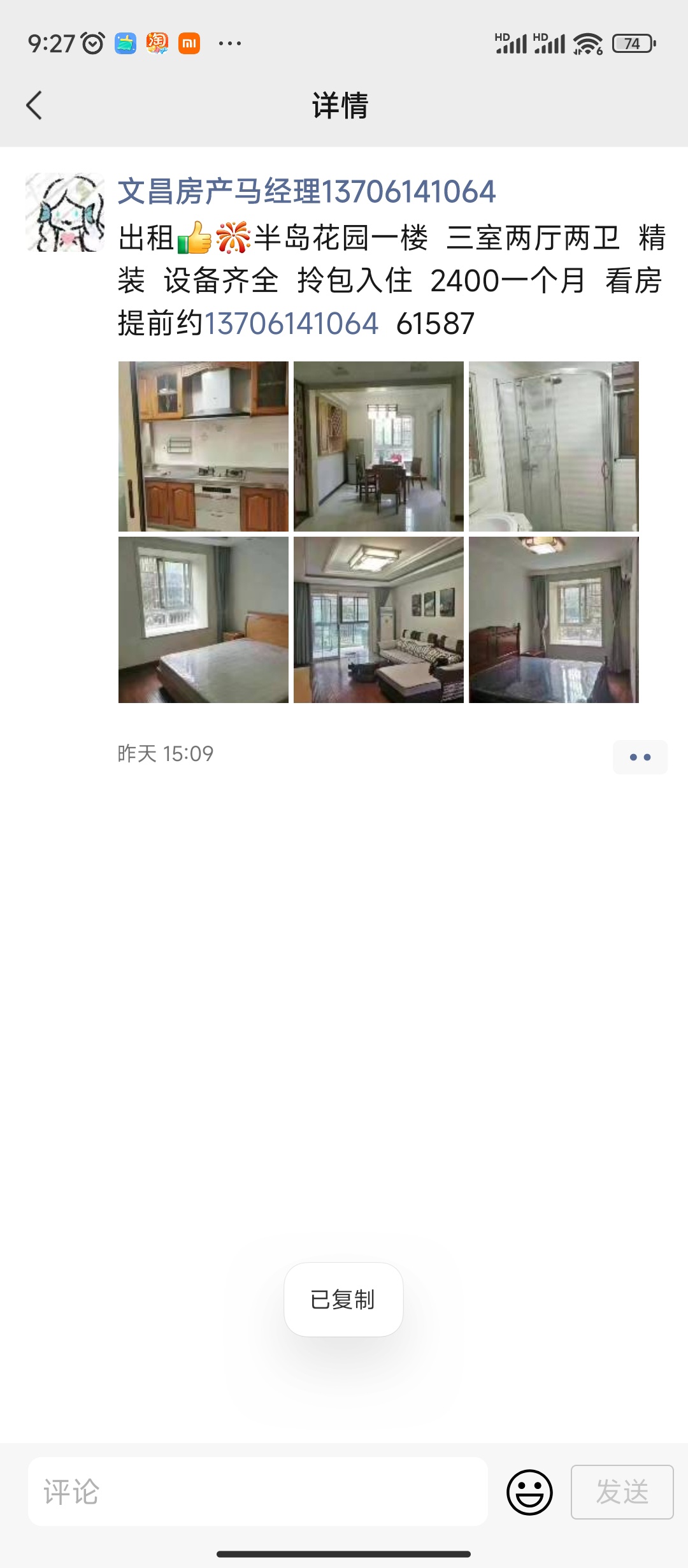Open the emoji picker smiley
Screen dimensions: 688x1568
point(529,1492)
